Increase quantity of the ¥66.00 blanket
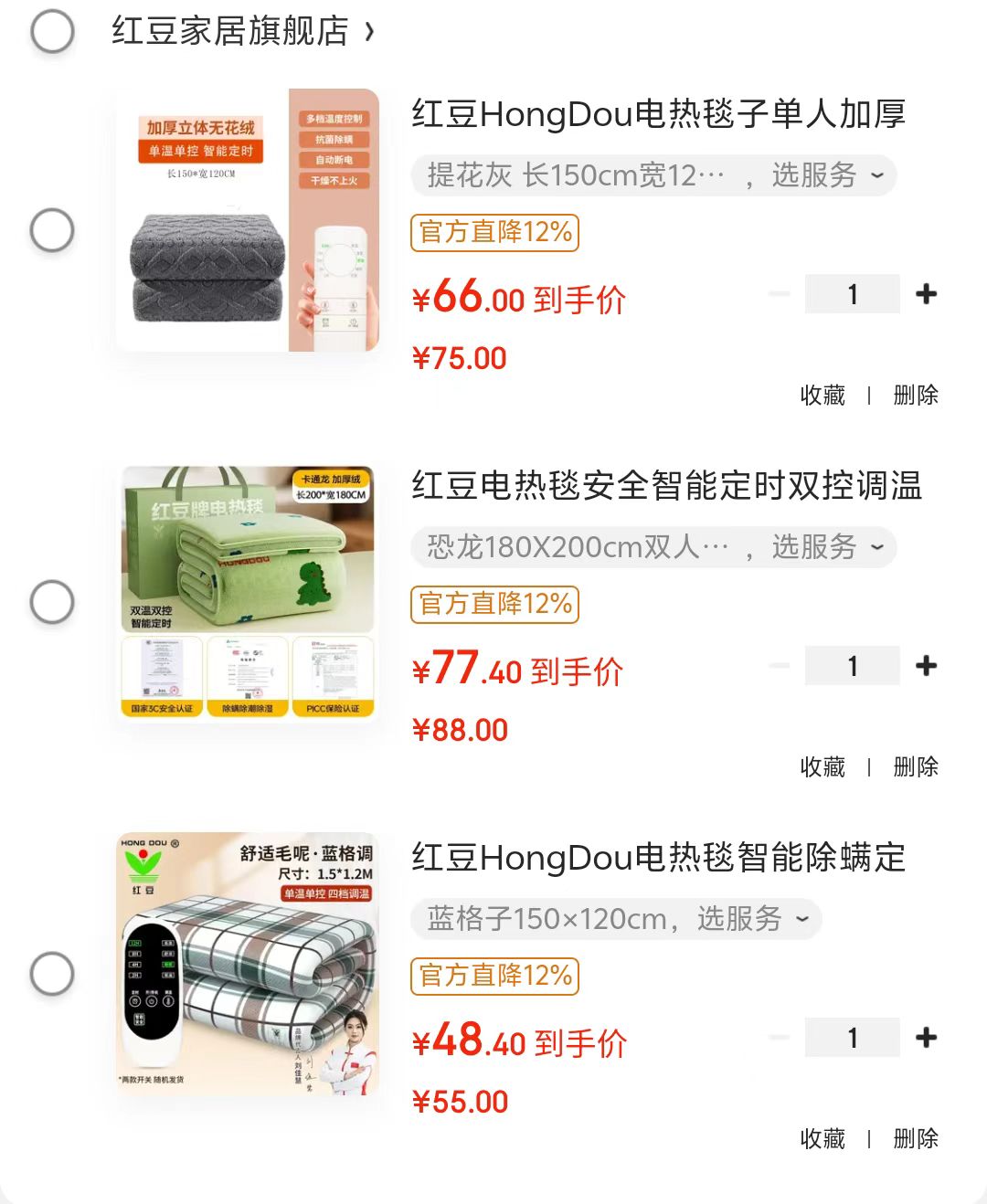Image resolution: width=987 pixels, height=1204 pixels. [x=926, y=294]
